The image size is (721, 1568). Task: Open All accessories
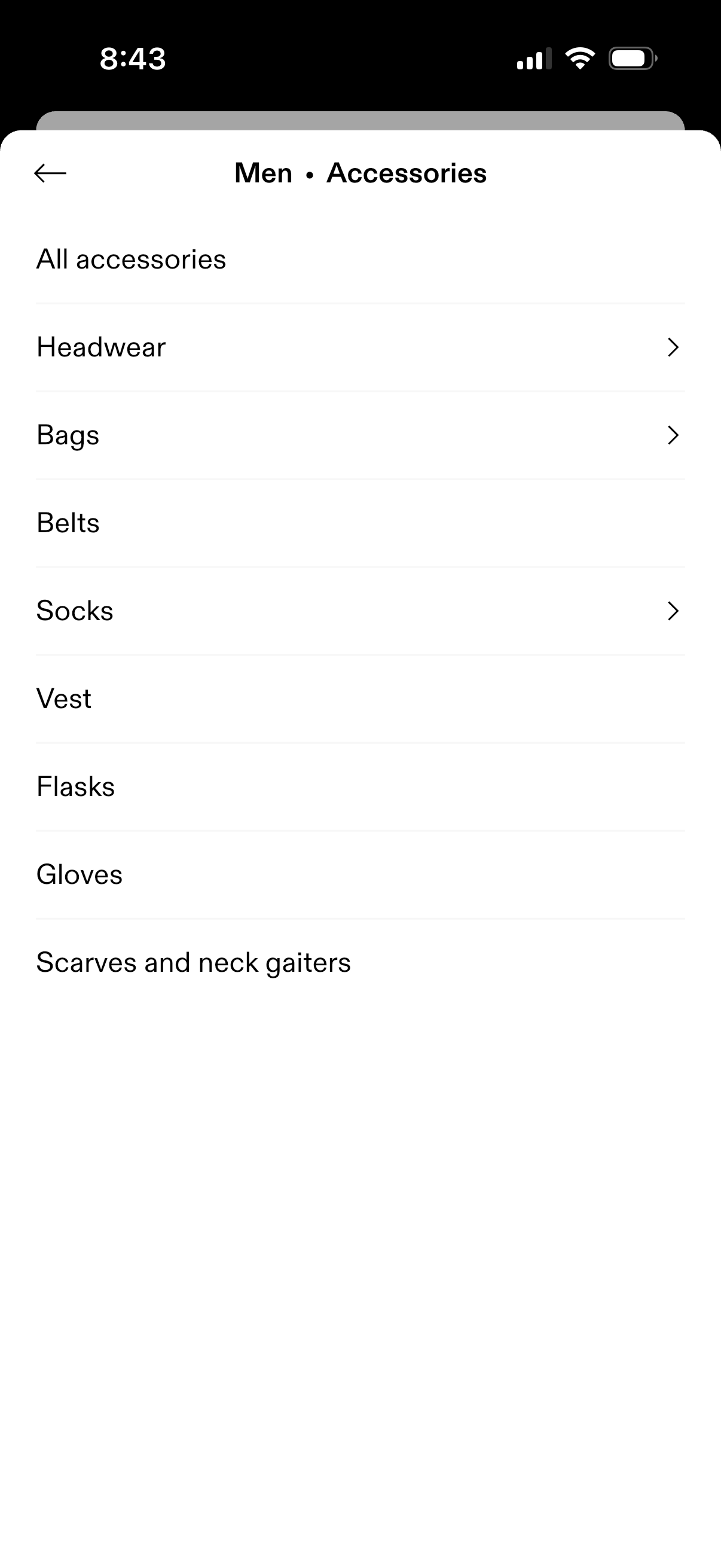(132, 259)
